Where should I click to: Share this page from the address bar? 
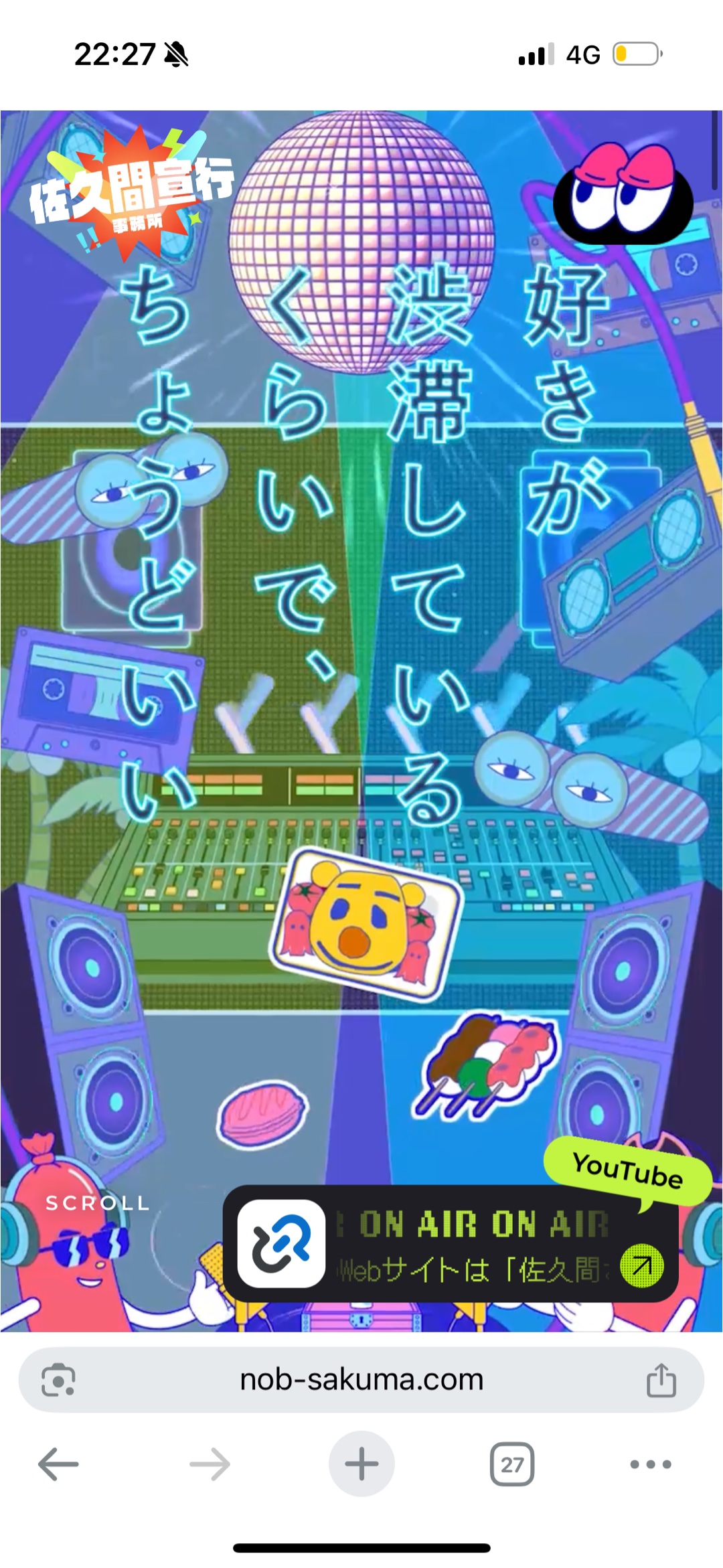661,1380
